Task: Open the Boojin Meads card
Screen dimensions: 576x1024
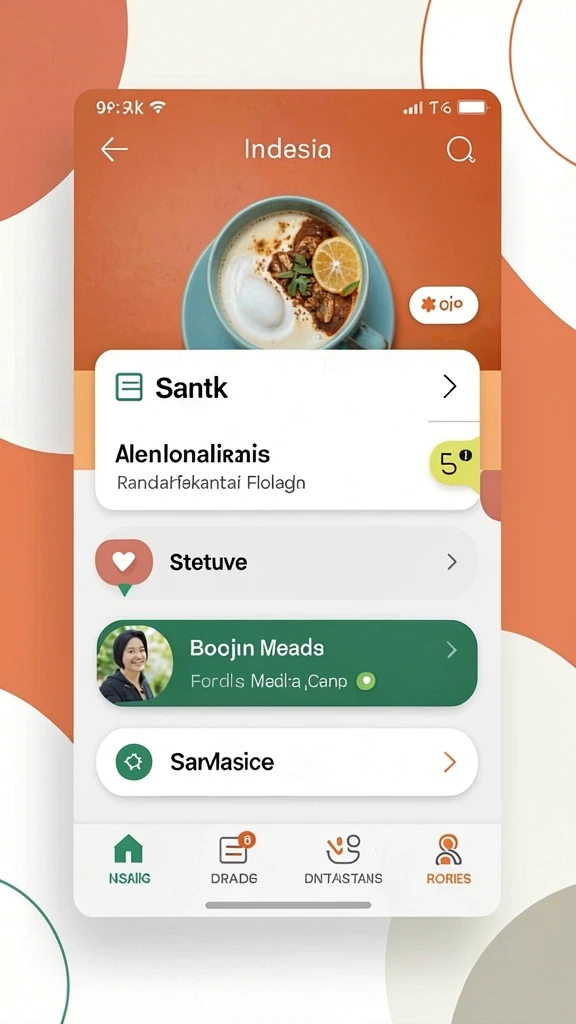Action: tap(287, 663)
